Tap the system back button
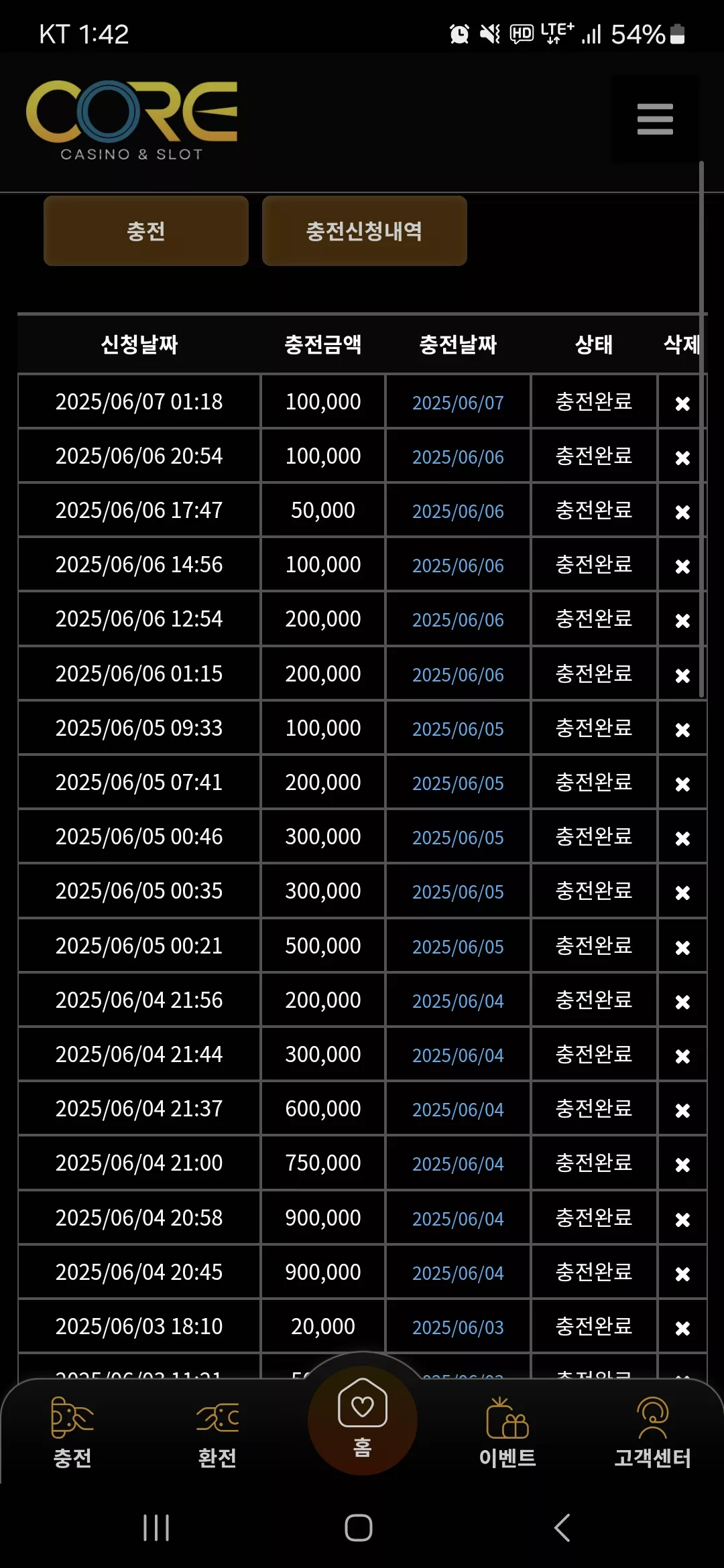 click(x=562, y=1528)
